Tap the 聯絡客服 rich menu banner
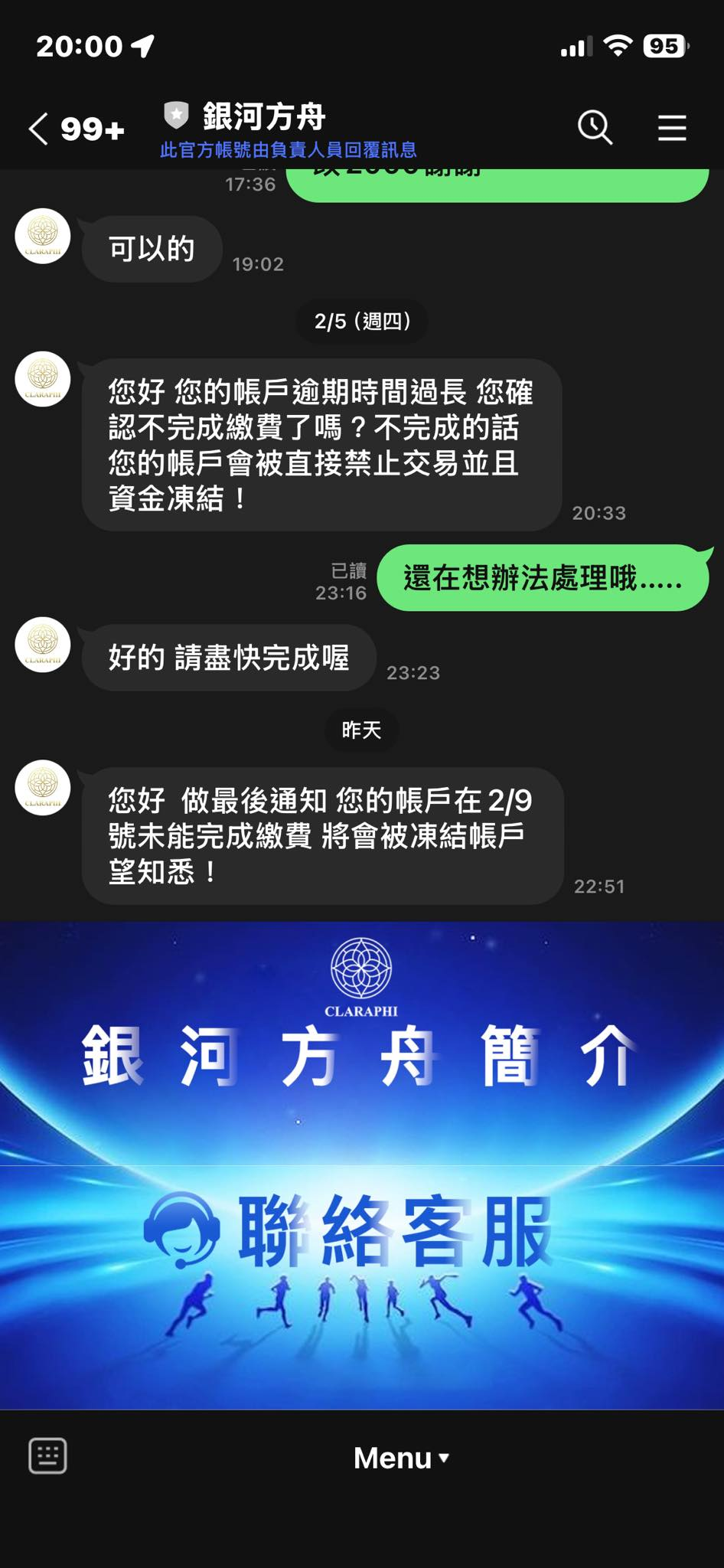Viewport: 724px width, 1568px height. click(361, 1286)
